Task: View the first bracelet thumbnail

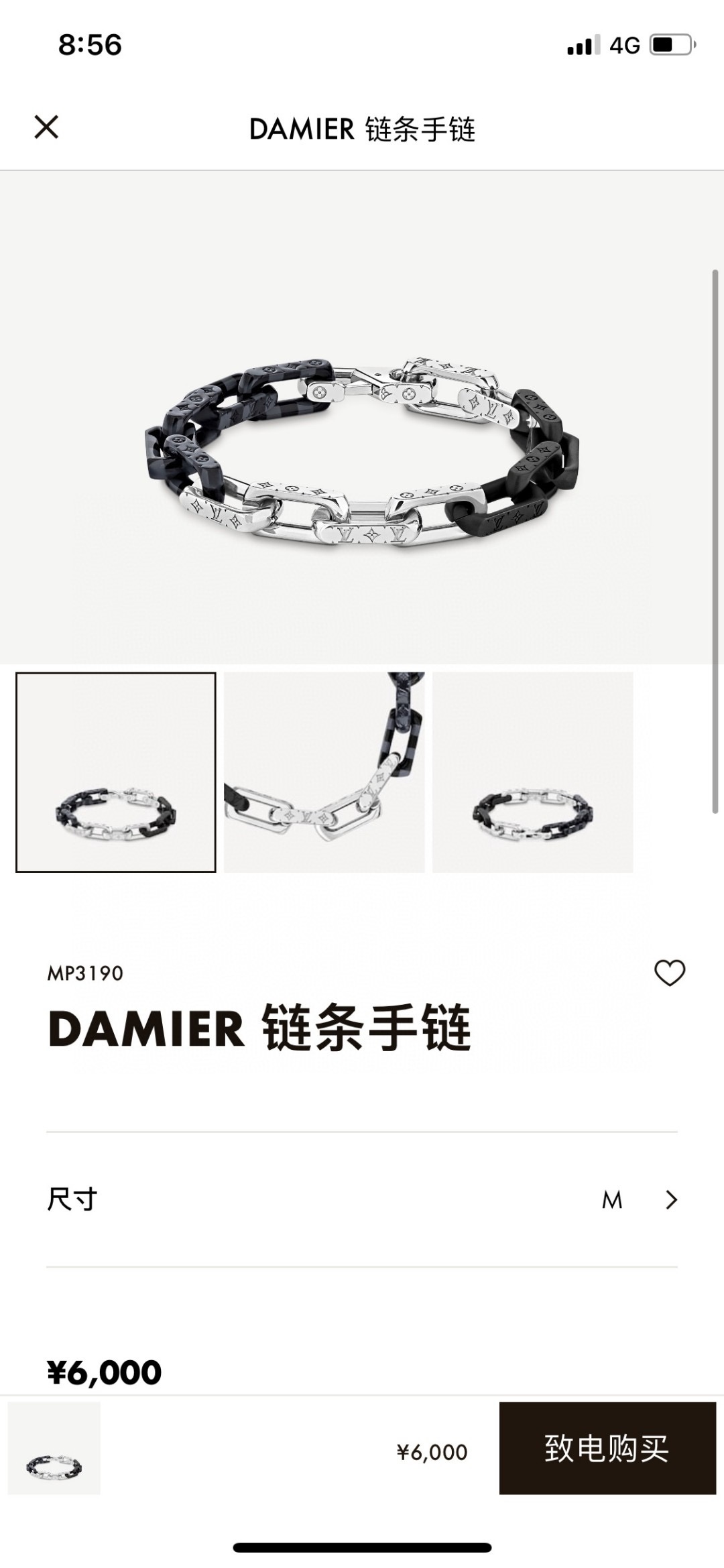Action: 116,772
